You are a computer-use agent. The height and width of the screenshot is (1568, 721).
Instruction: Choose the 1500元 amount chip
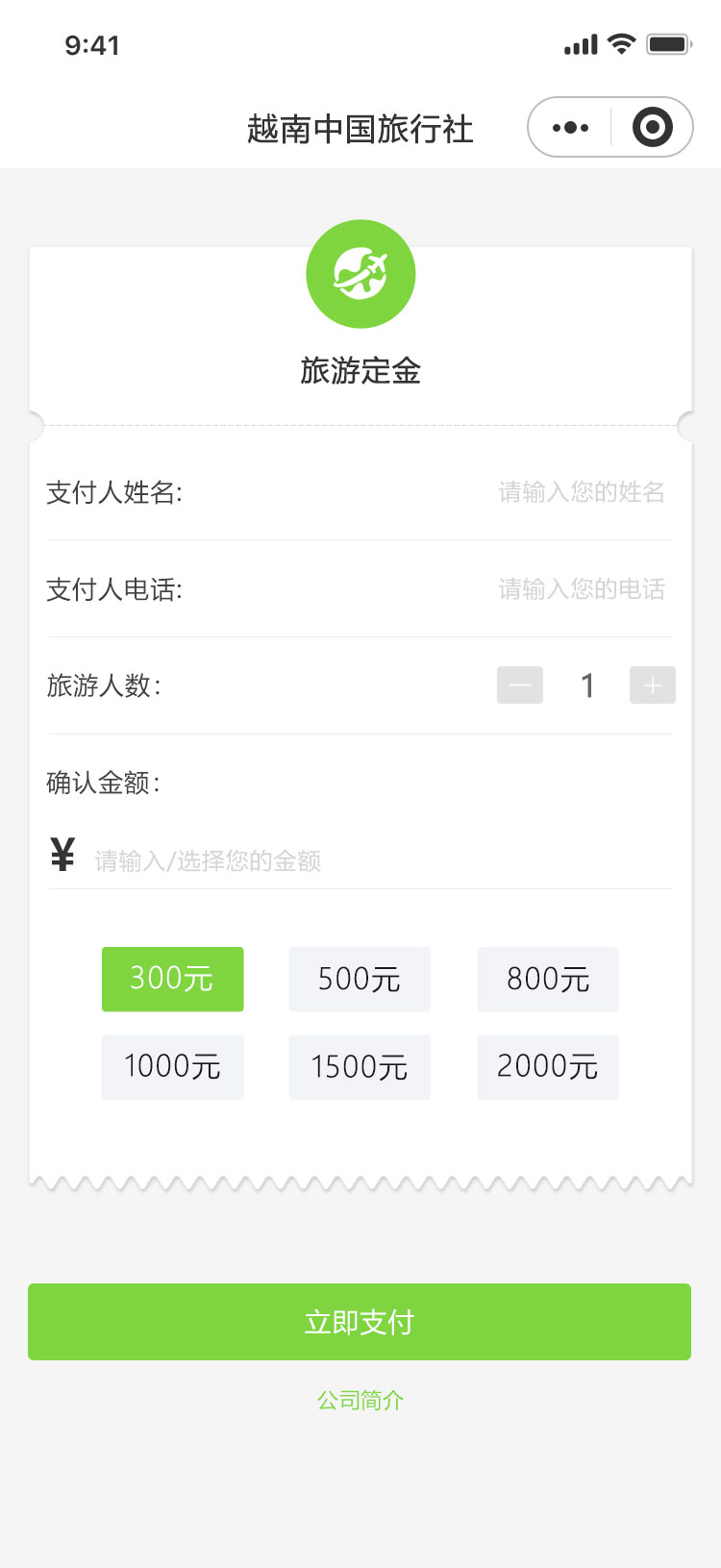click(360, 1066)
